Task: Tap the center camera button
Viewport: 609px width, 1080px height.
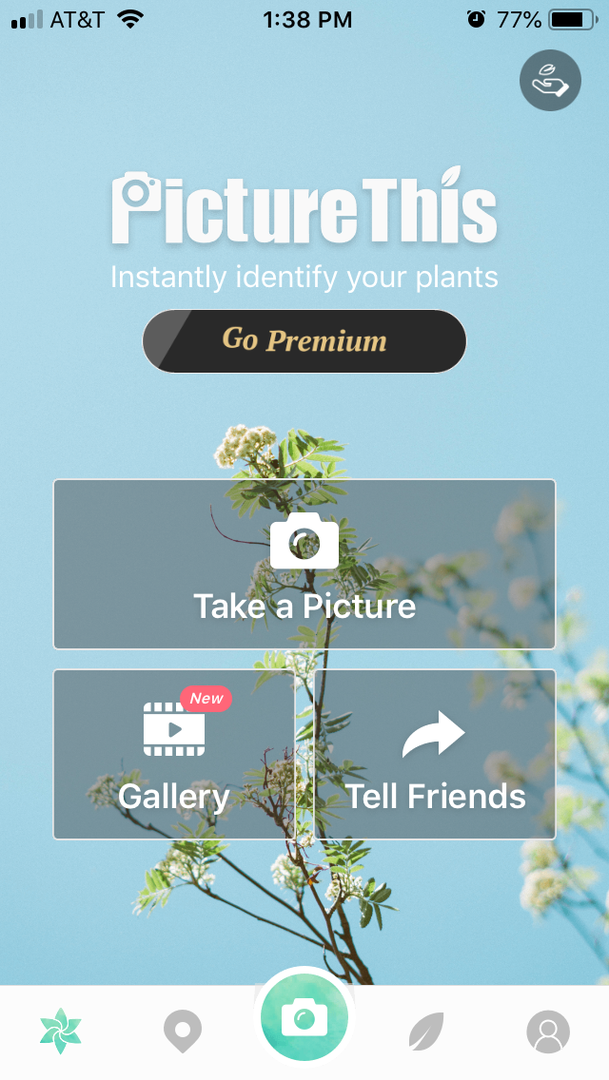Action: [304, 1019]
